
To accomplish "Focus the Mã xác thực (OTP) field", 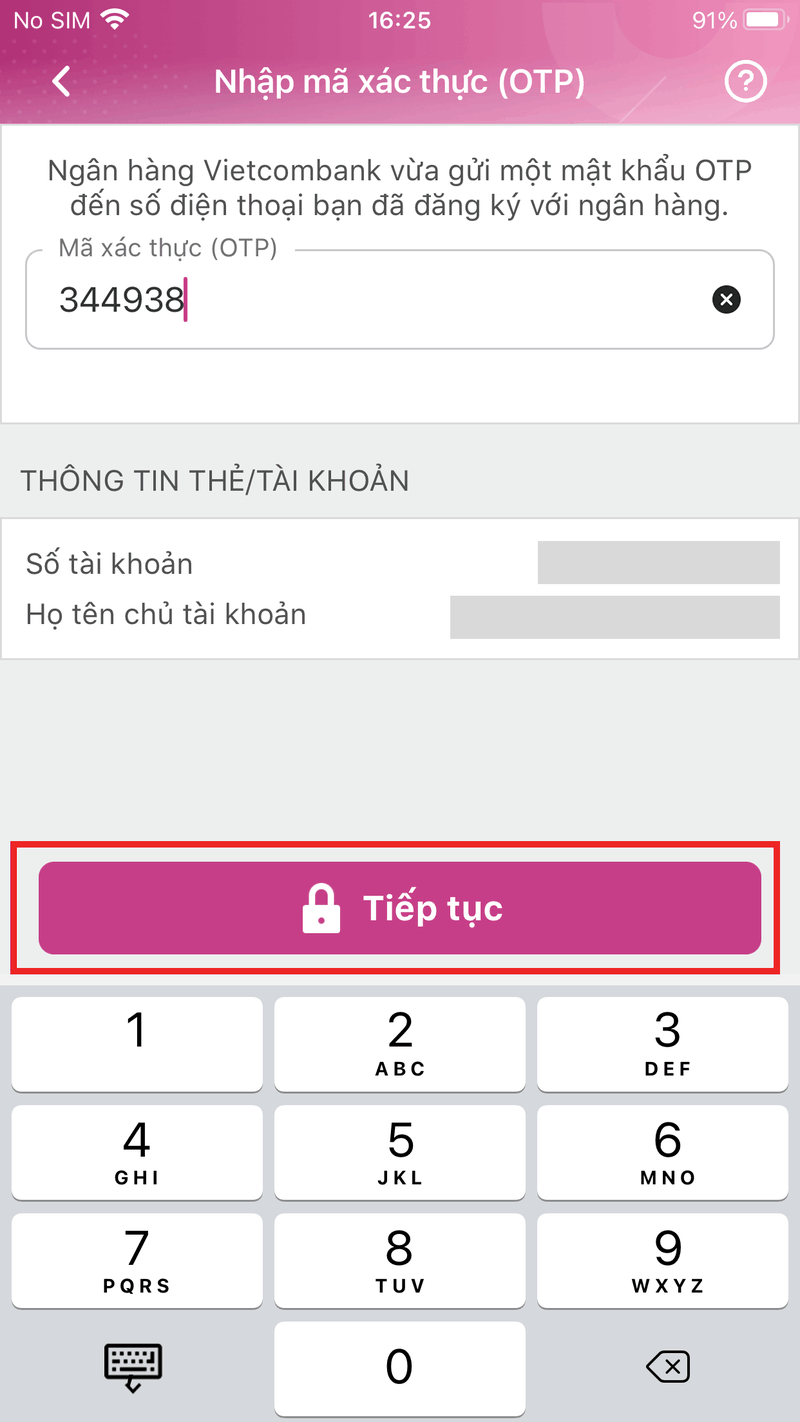I will click(x=380, y=300).
